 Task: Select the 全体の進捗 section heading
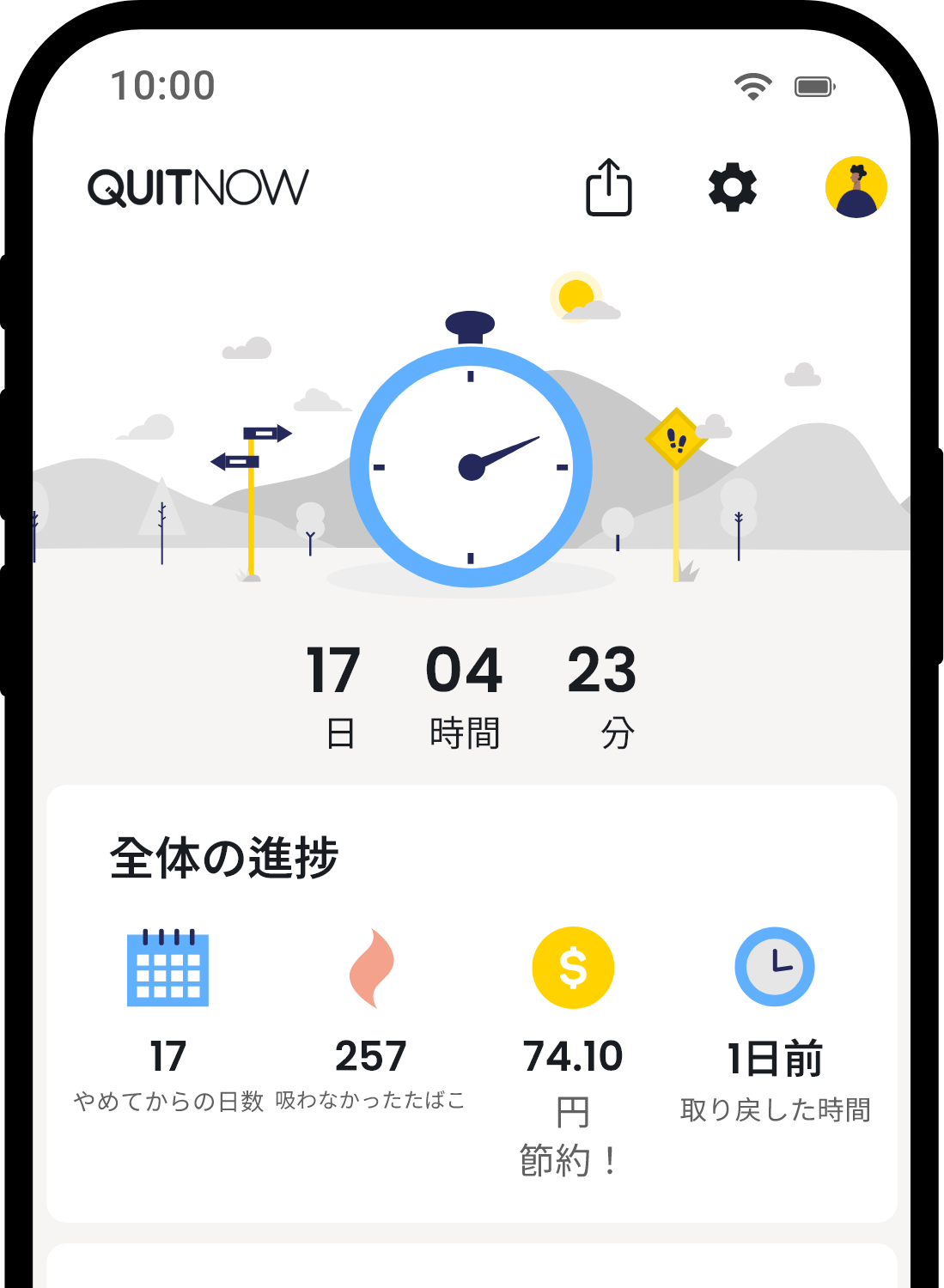tap(223, 854)
